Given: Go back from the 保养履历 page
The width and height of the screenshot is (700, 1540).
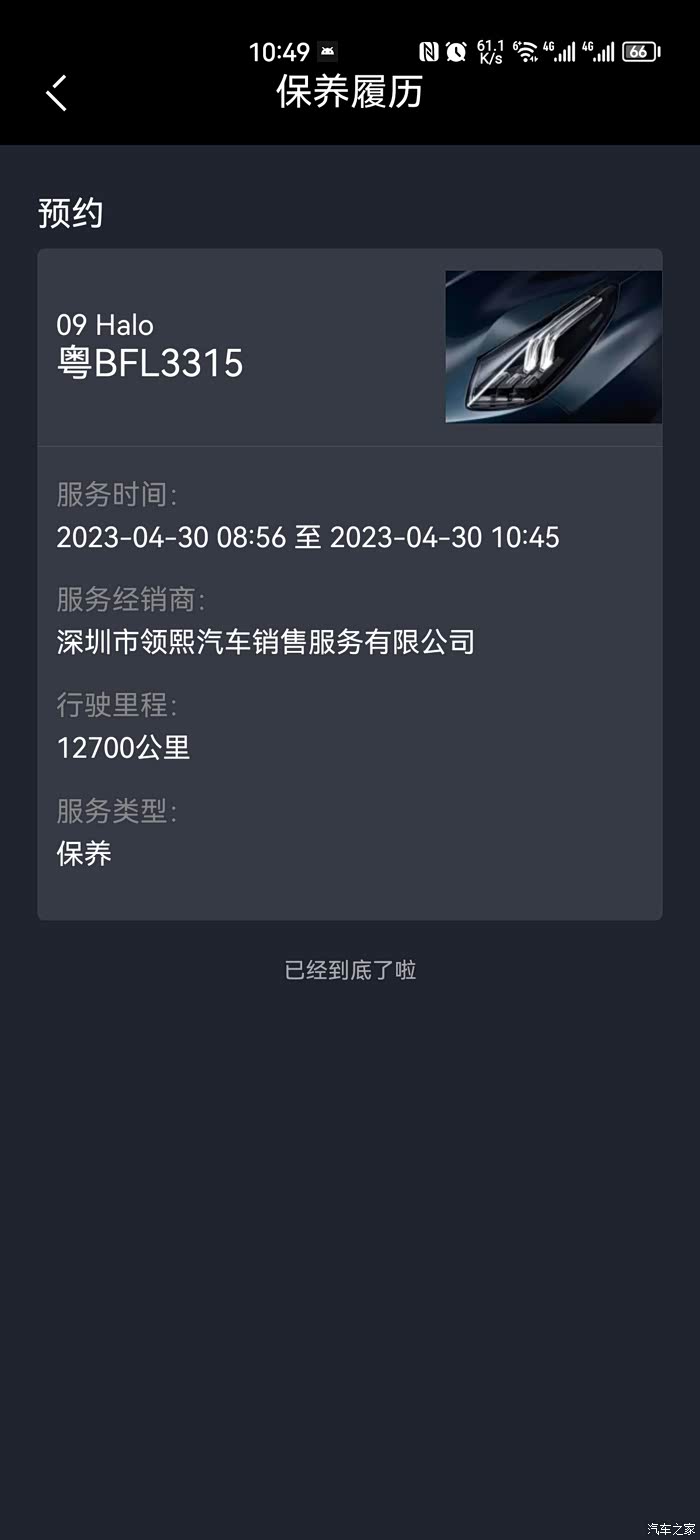Looking at the screenshot, I should tap(57, 92).
